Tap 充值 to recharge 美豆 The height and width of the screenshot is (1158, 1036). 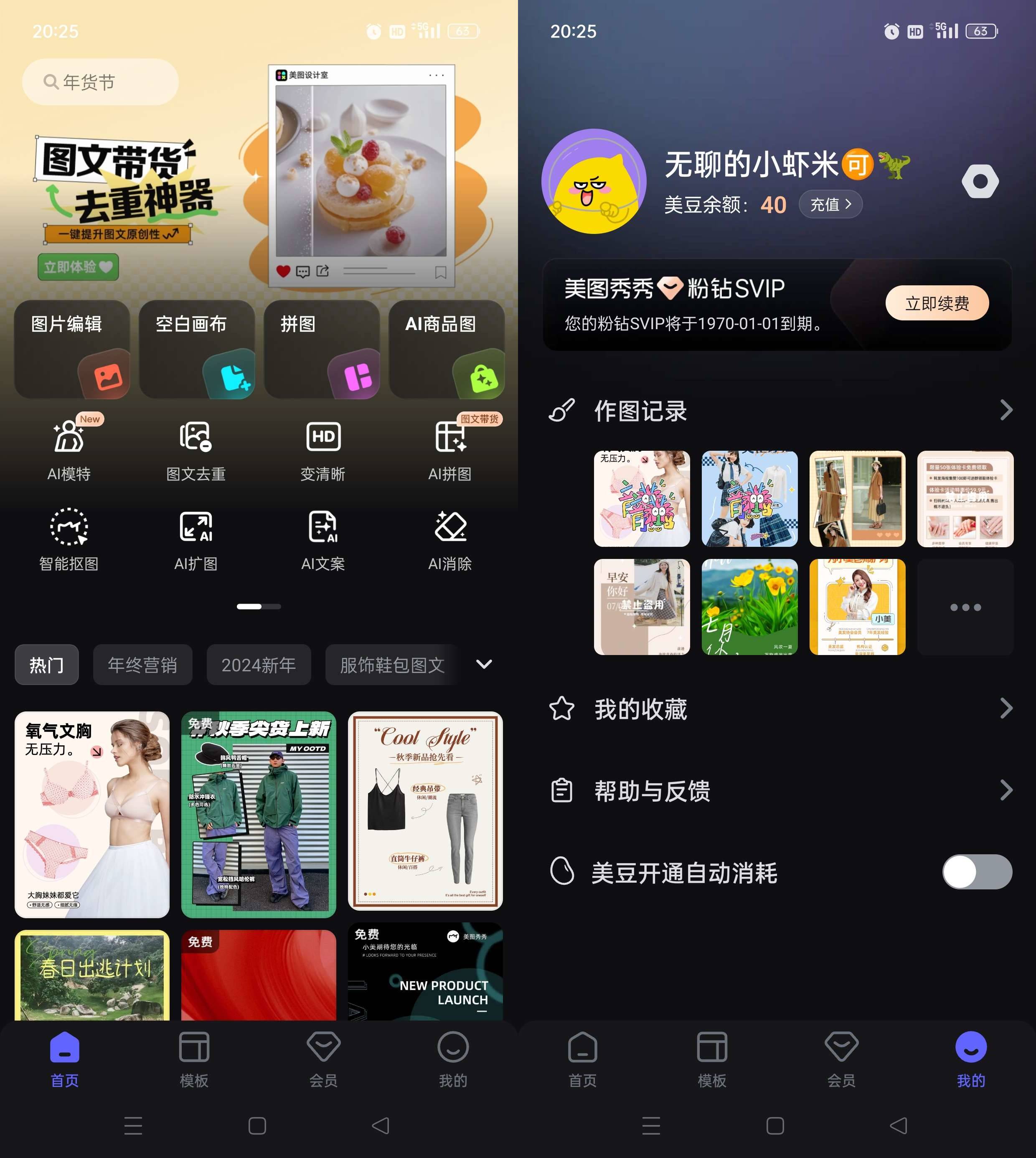[x=830, y=204]
